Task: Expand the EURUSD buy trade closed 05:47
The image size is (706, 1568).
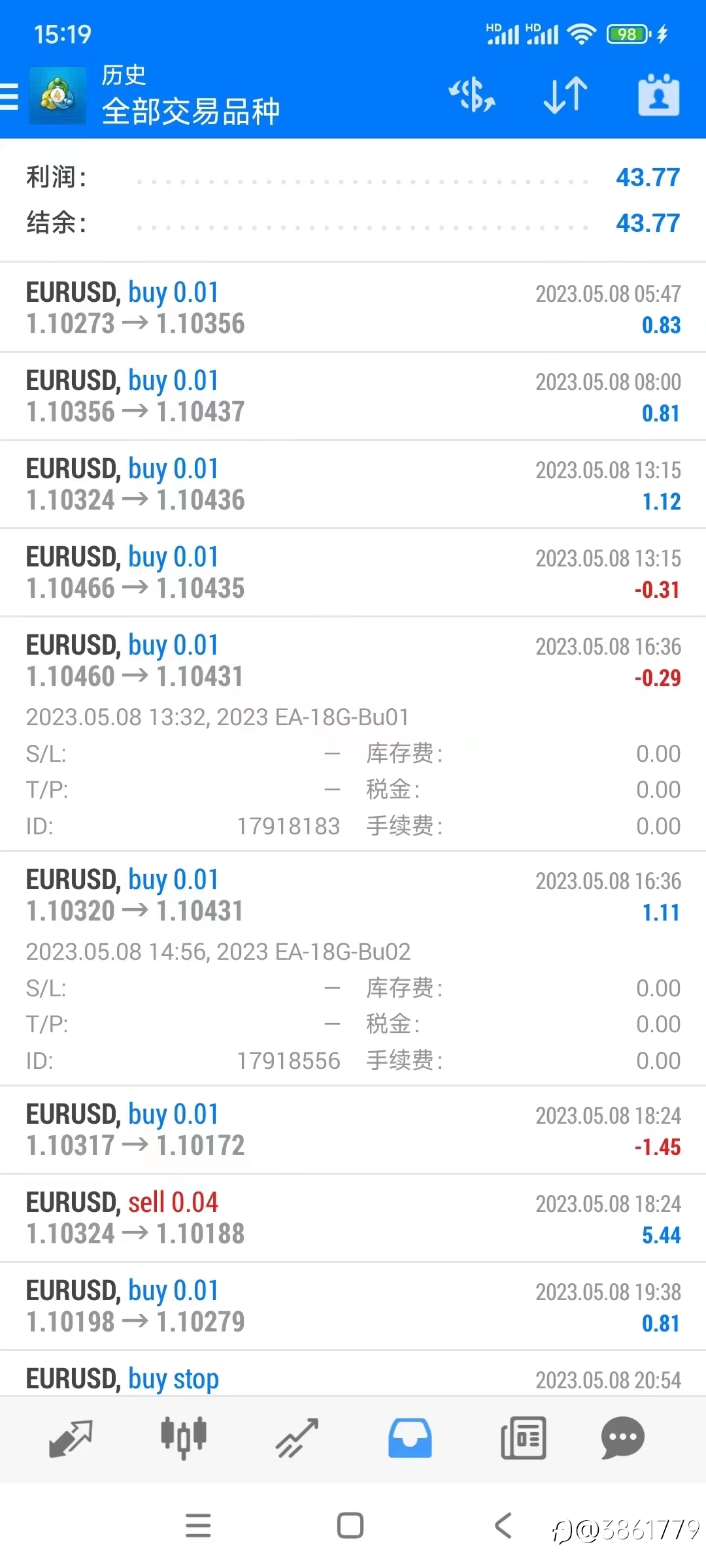Action: (x=353, y=308)
